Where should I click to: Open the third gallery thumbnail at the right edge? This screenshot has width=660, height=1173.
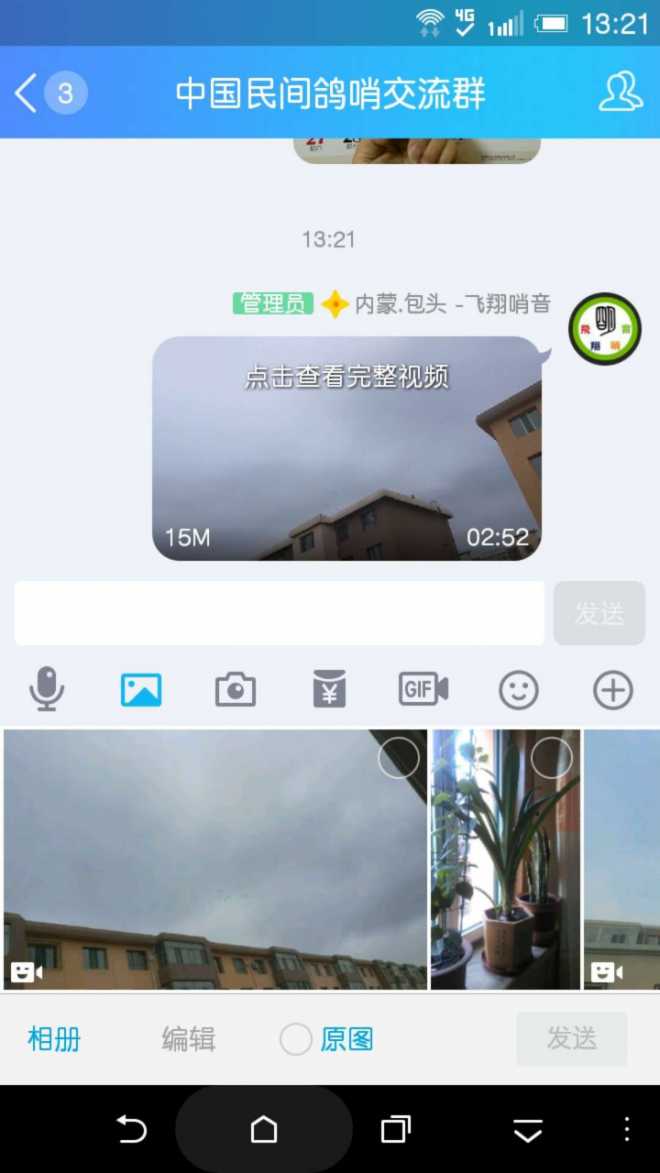tap(621, 860)
